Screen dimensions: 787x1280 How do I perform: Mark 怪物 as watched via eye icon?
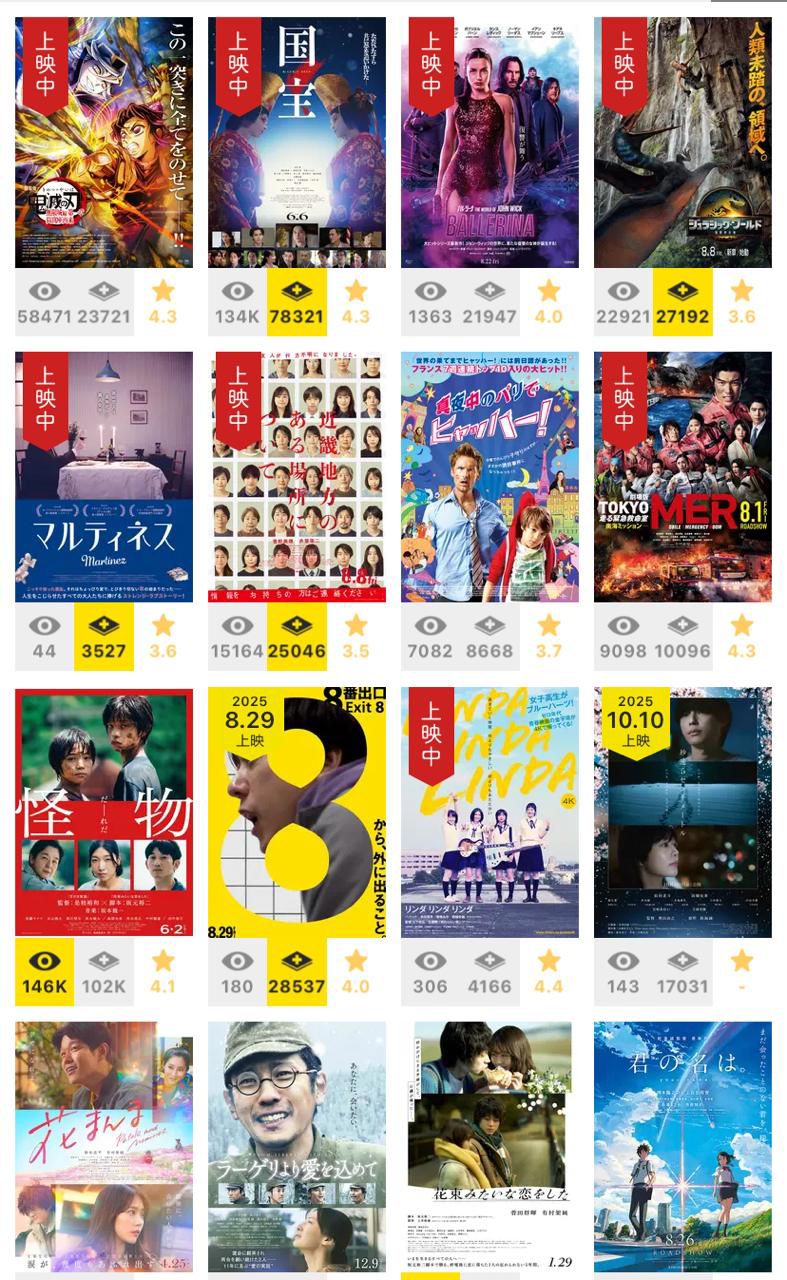45,972
